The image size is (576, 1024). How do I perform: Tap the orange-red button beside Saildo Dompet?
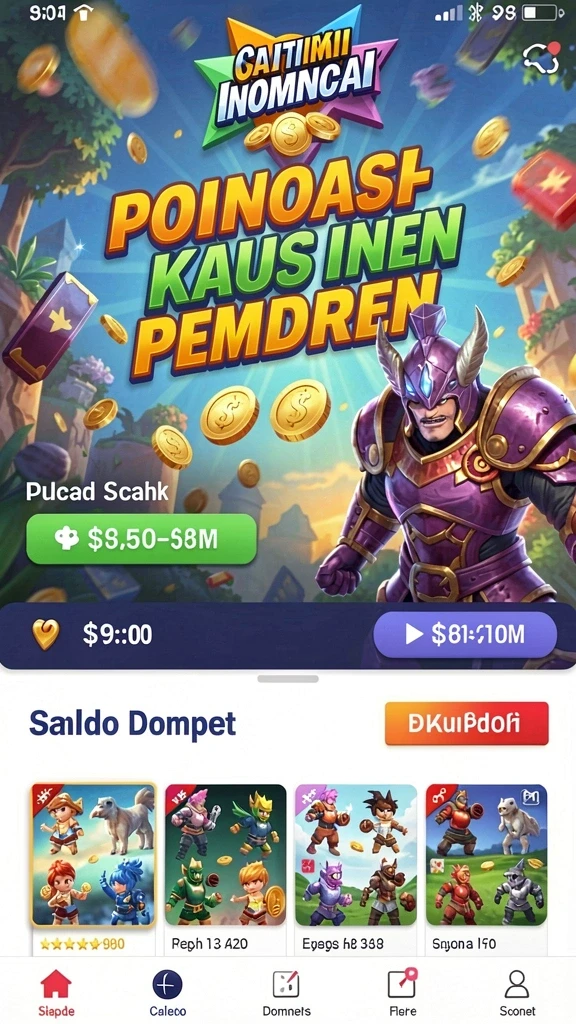pos(466,724)
